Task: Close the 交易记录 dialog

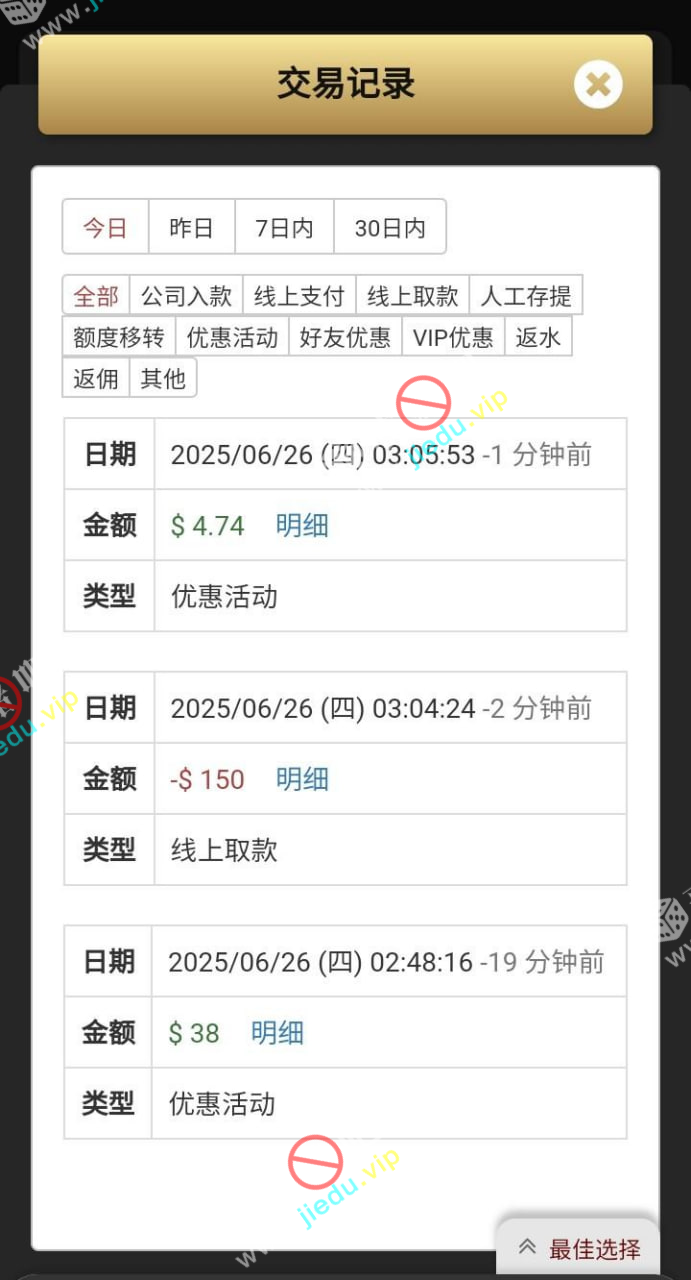Action: coord(598,85)
